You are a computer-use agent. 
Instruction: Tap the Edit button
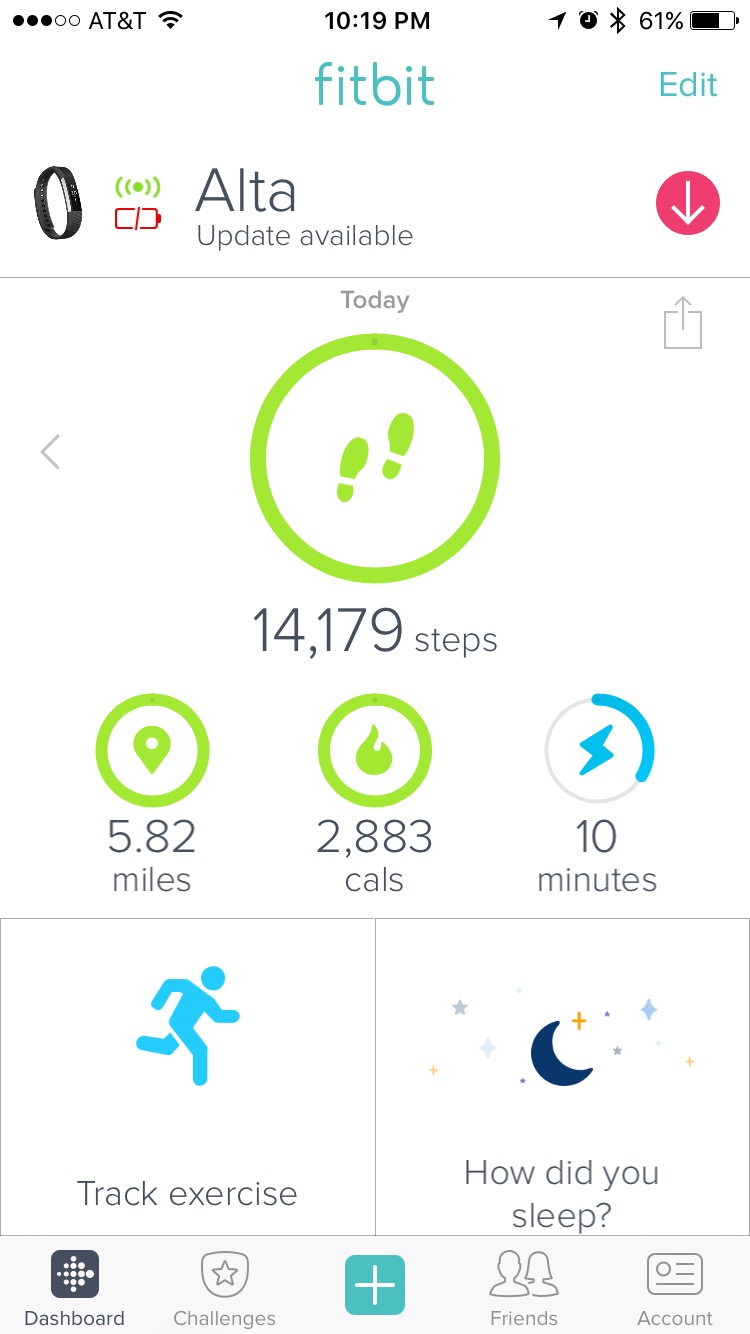tap(688, 85)
